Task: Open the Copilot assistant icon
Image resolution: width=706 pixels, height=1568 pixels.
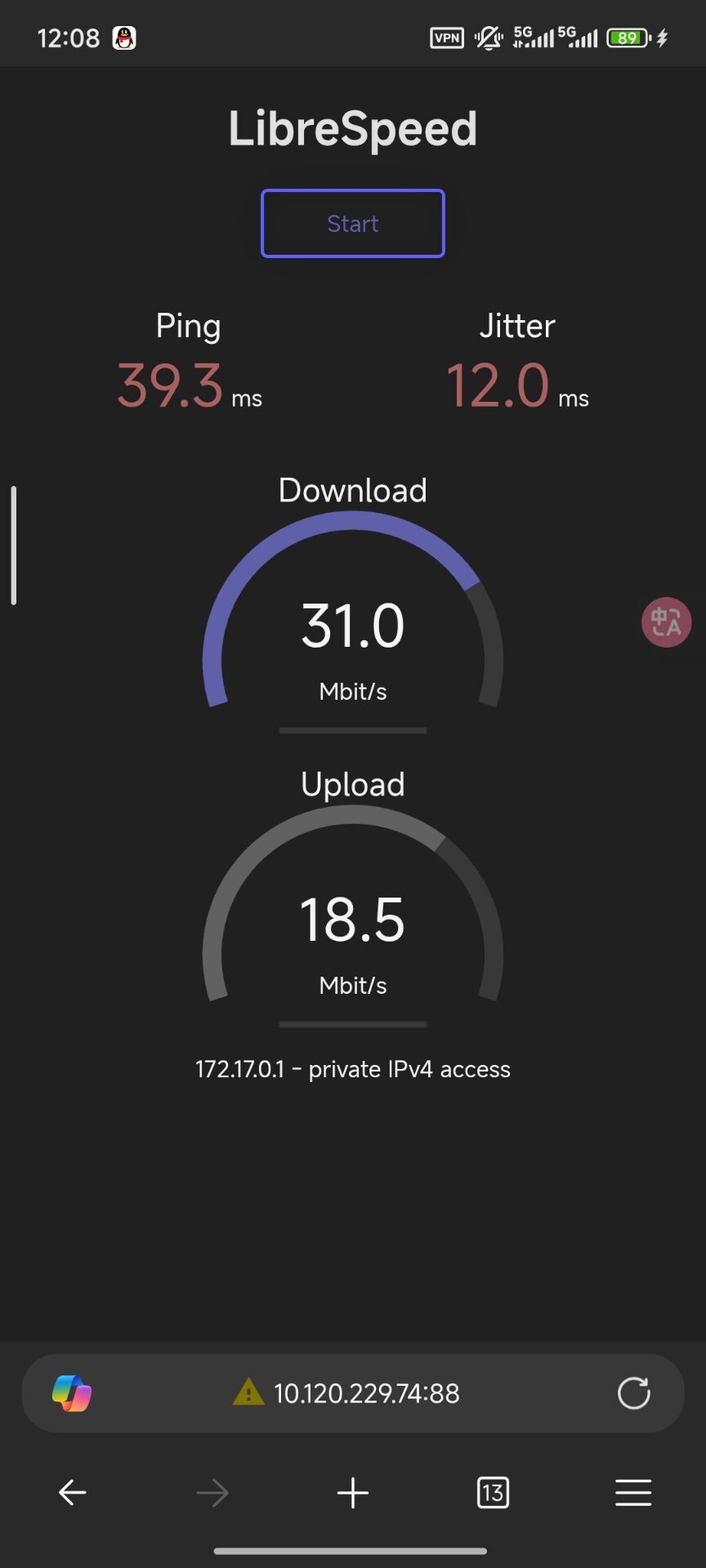Action: pos(72,1392)
